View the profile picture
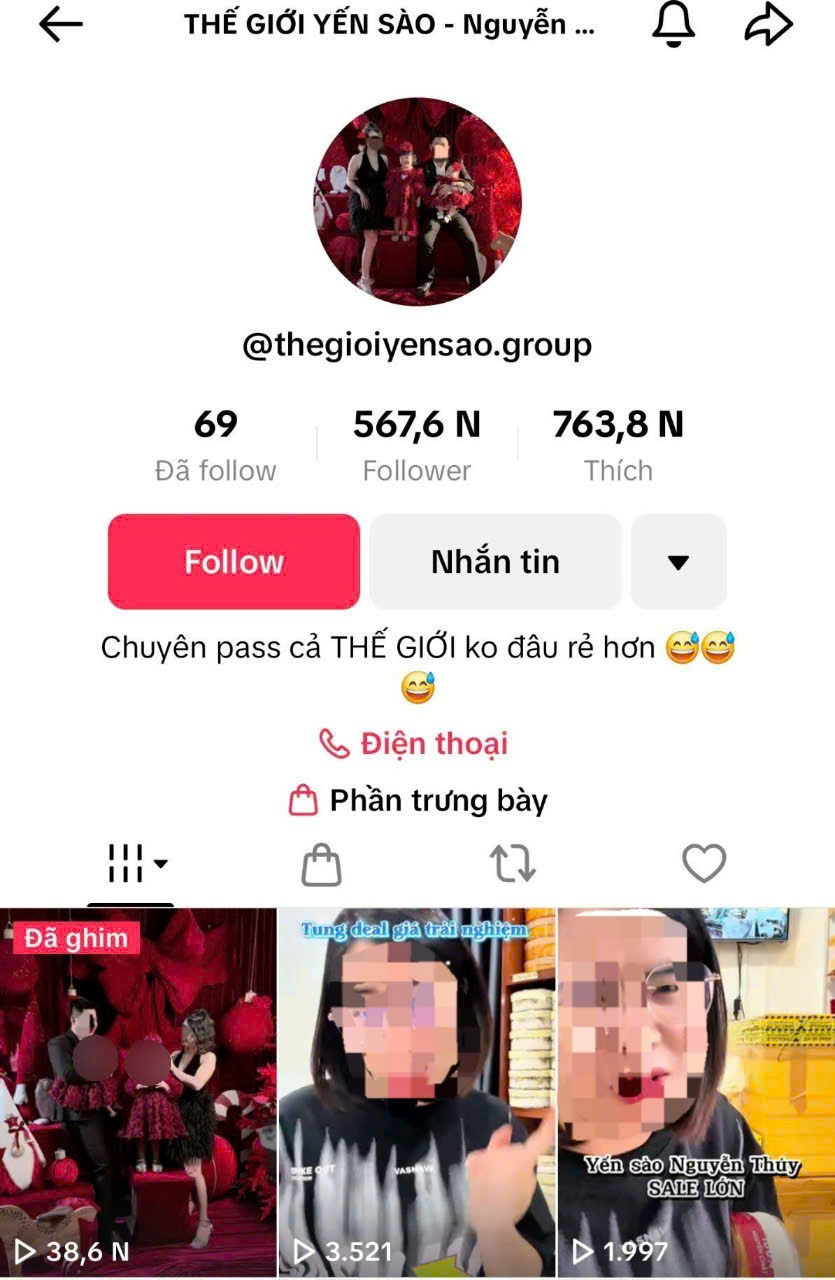The width and height of the screenshot is (835, 1280). [x=417, y=201]
